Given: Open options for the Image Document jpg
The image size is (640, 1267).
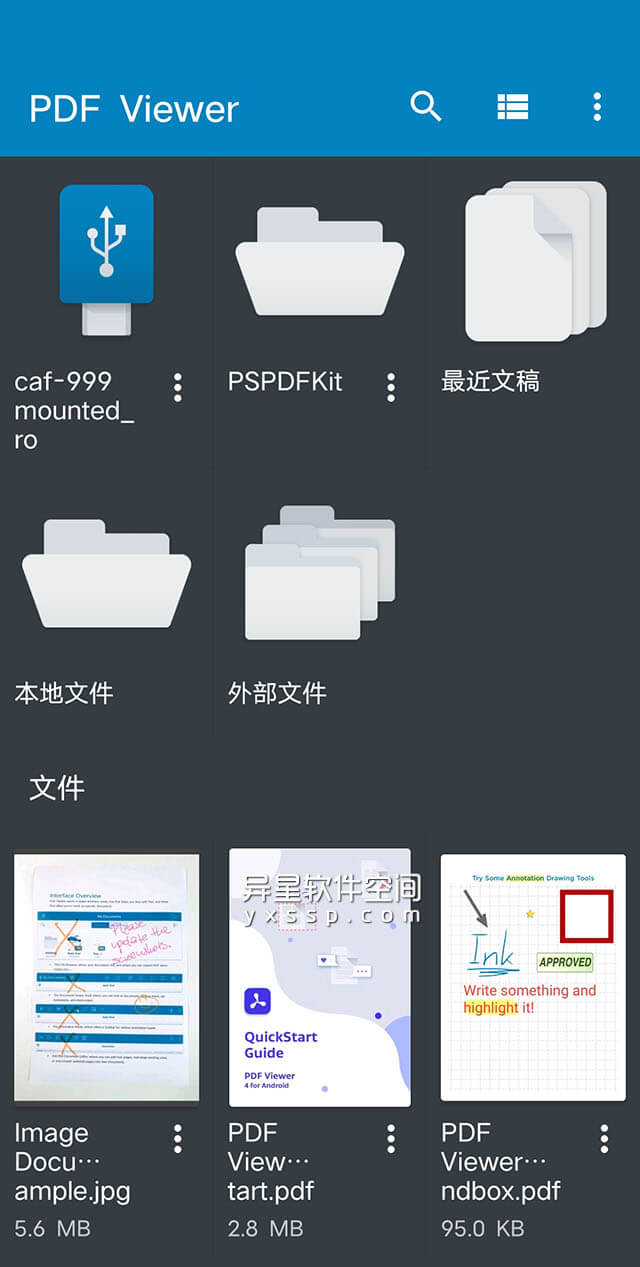Looking at the screenshot, I should (x=178, y=1139).
